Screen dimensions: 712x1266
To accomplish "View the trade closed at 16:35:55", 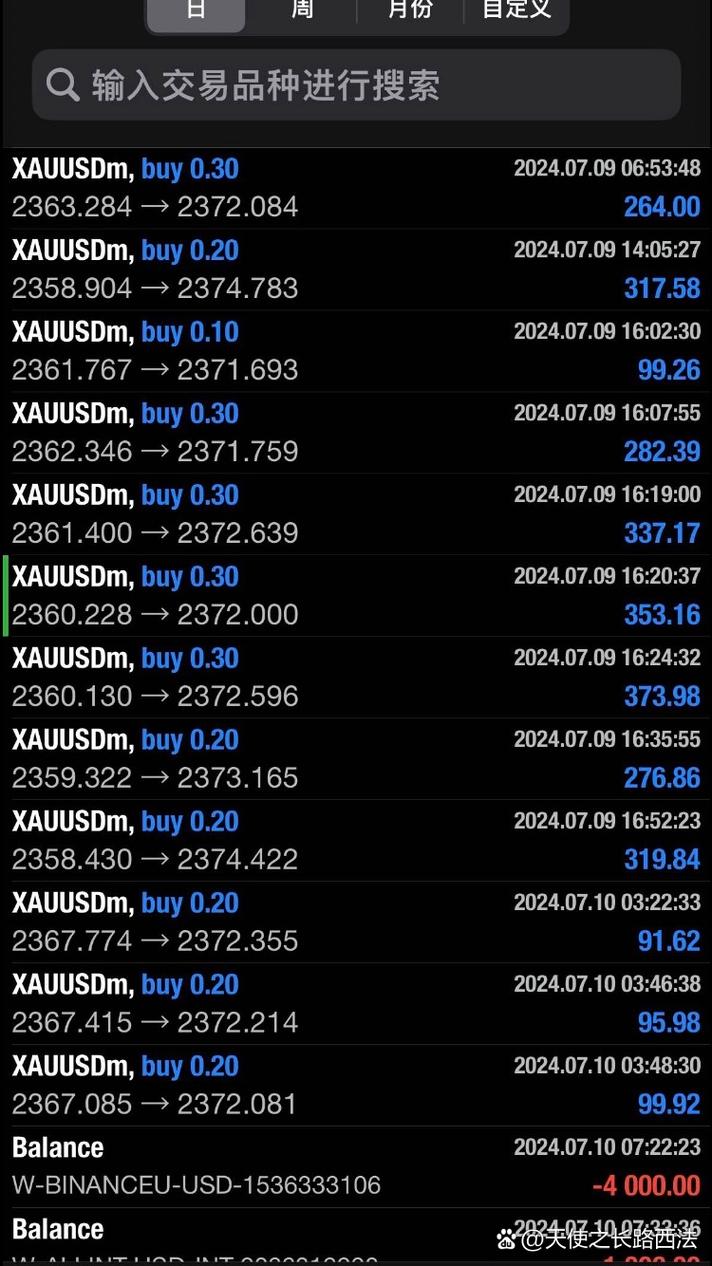I will pyautogui.click(x=356, y=759).
